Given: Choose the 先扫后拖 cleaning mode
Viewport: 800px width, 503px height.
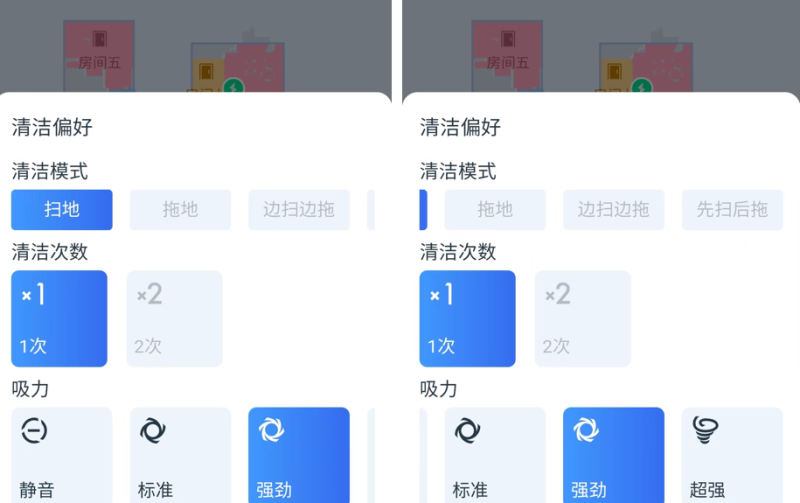Looking at the screenshot, I should pos(732,210).
